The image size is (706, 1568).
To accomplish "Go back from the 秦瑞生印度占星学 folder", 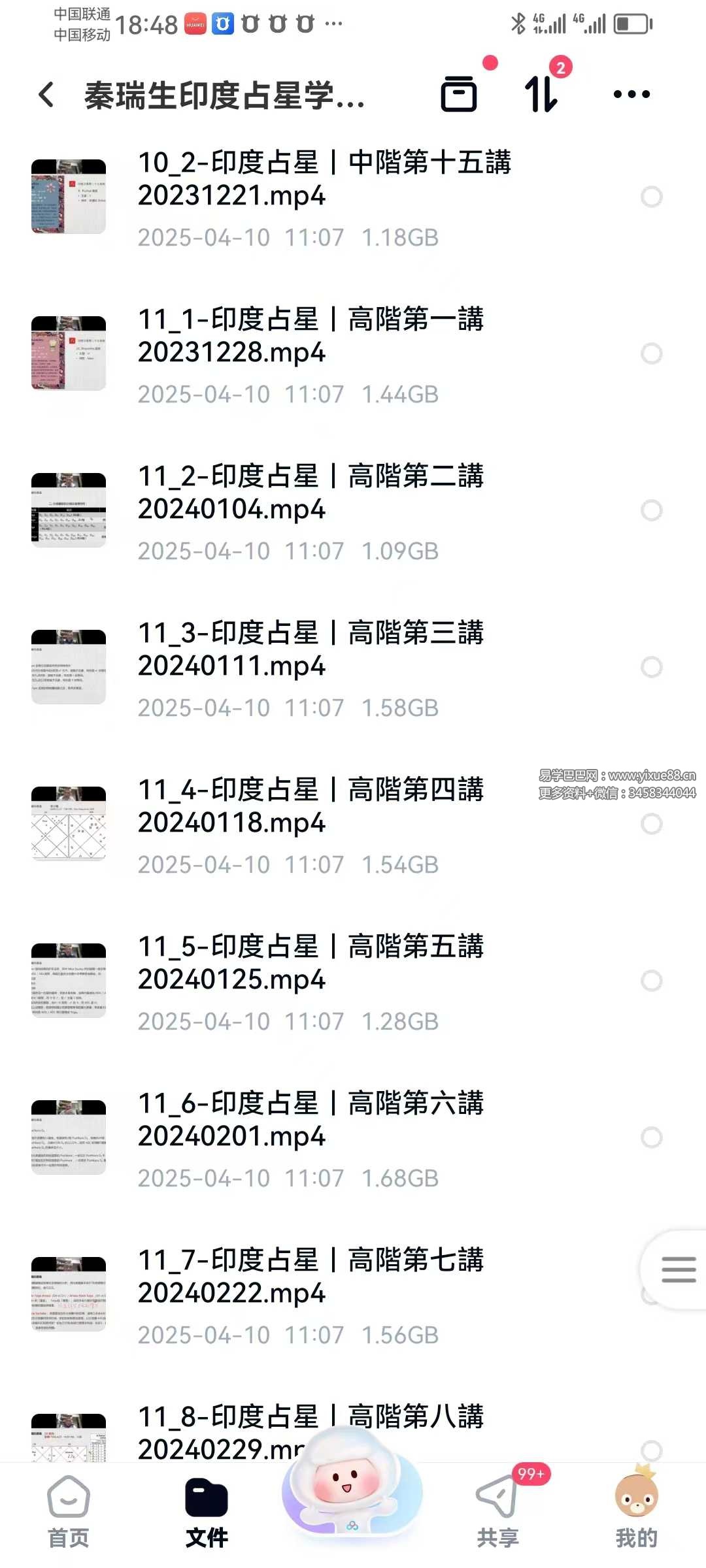I will tap(46, 95).
